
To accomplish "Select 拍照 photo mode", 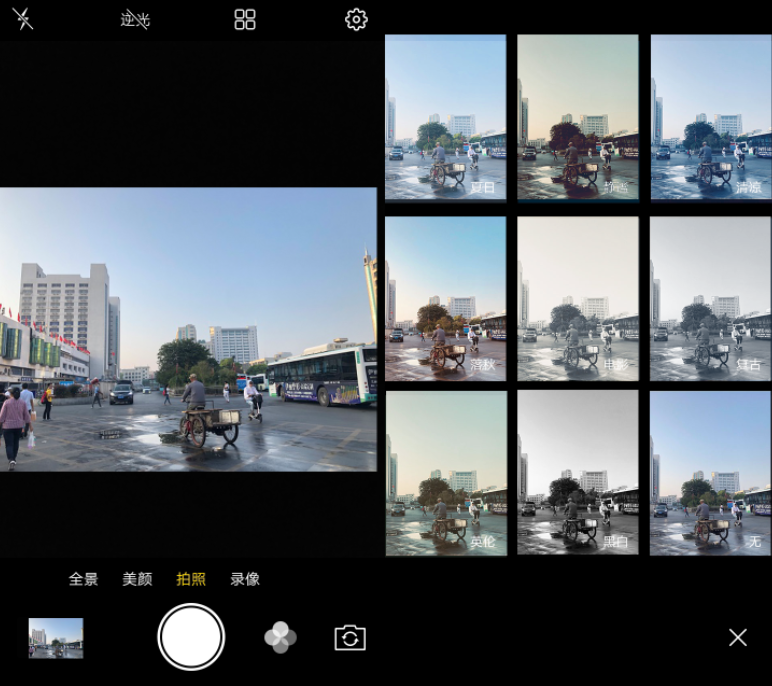I will pos(191,579).
